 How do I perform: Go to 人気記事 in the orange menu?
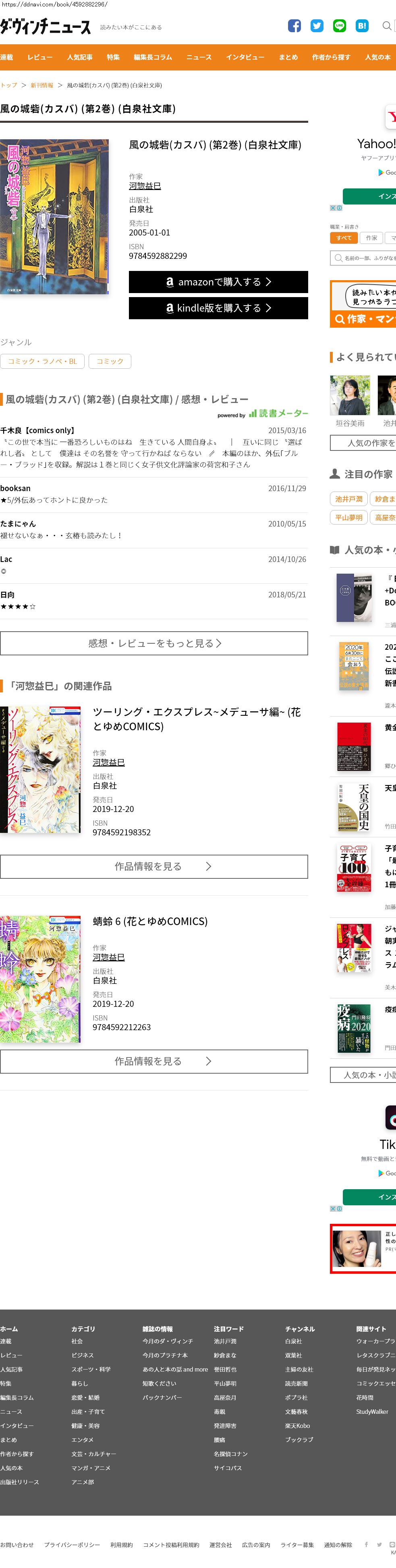click(x=80, y=57)
